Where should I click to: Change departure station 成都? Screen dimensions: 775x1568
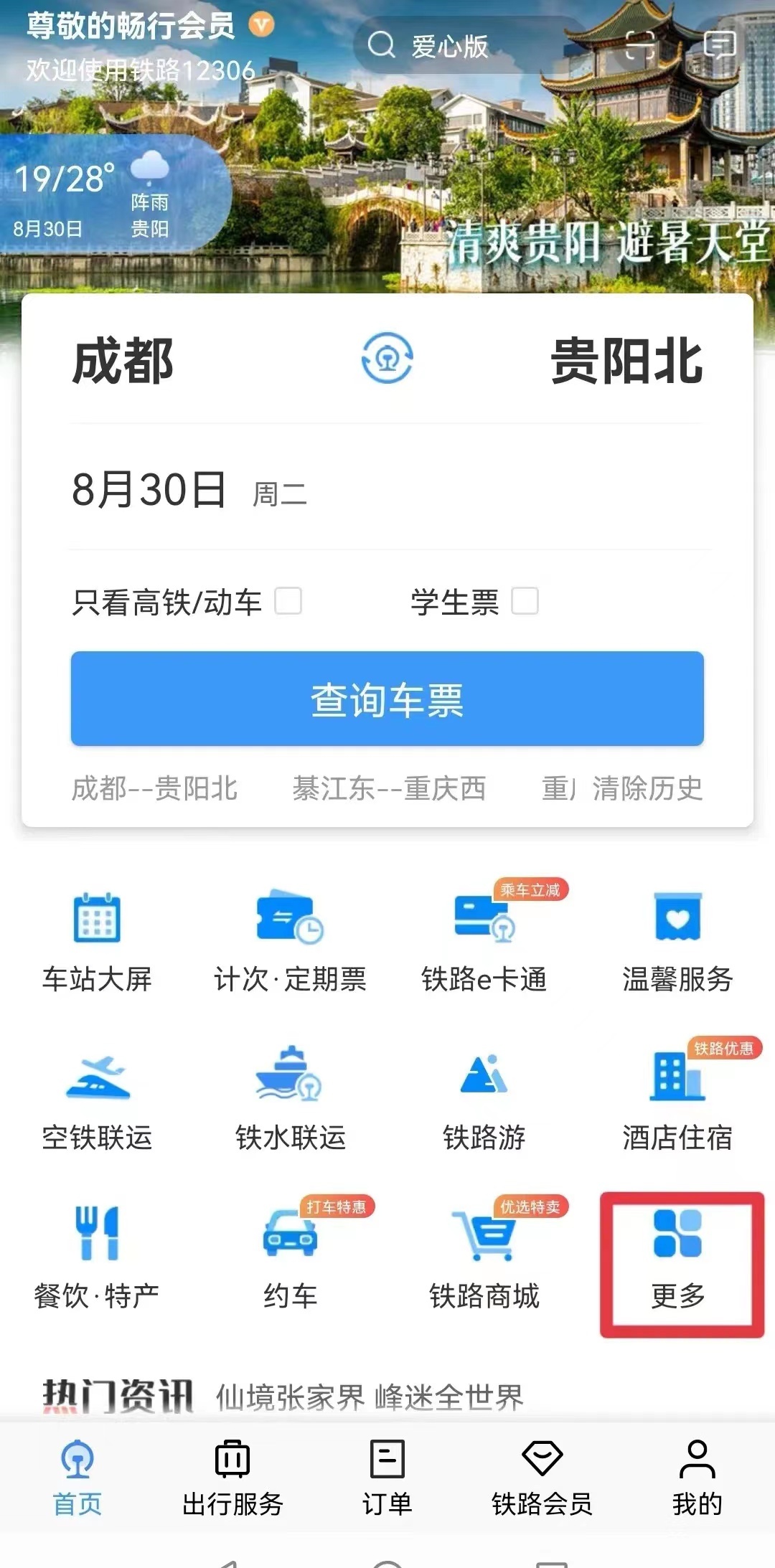(x=123, y=361)
